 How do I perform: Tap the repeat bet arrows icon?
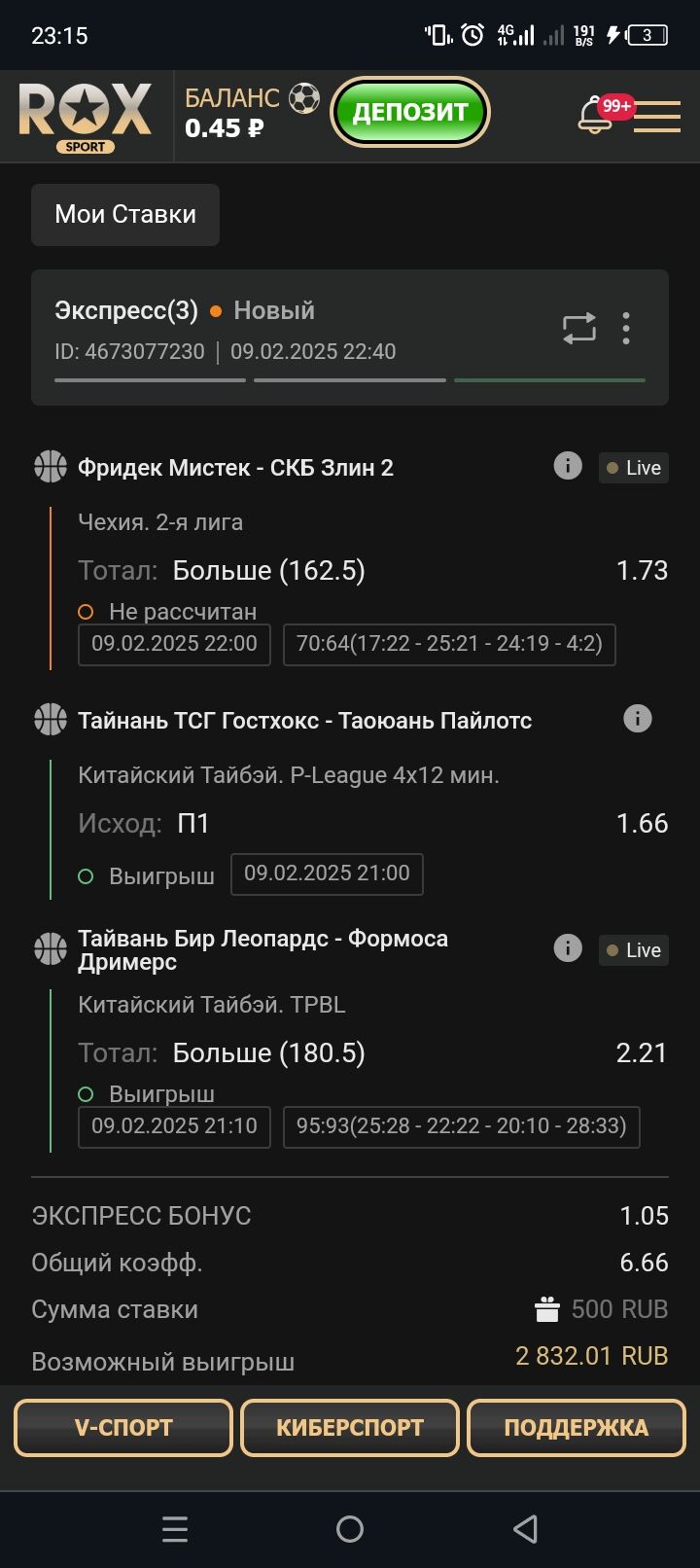[579, 329]
